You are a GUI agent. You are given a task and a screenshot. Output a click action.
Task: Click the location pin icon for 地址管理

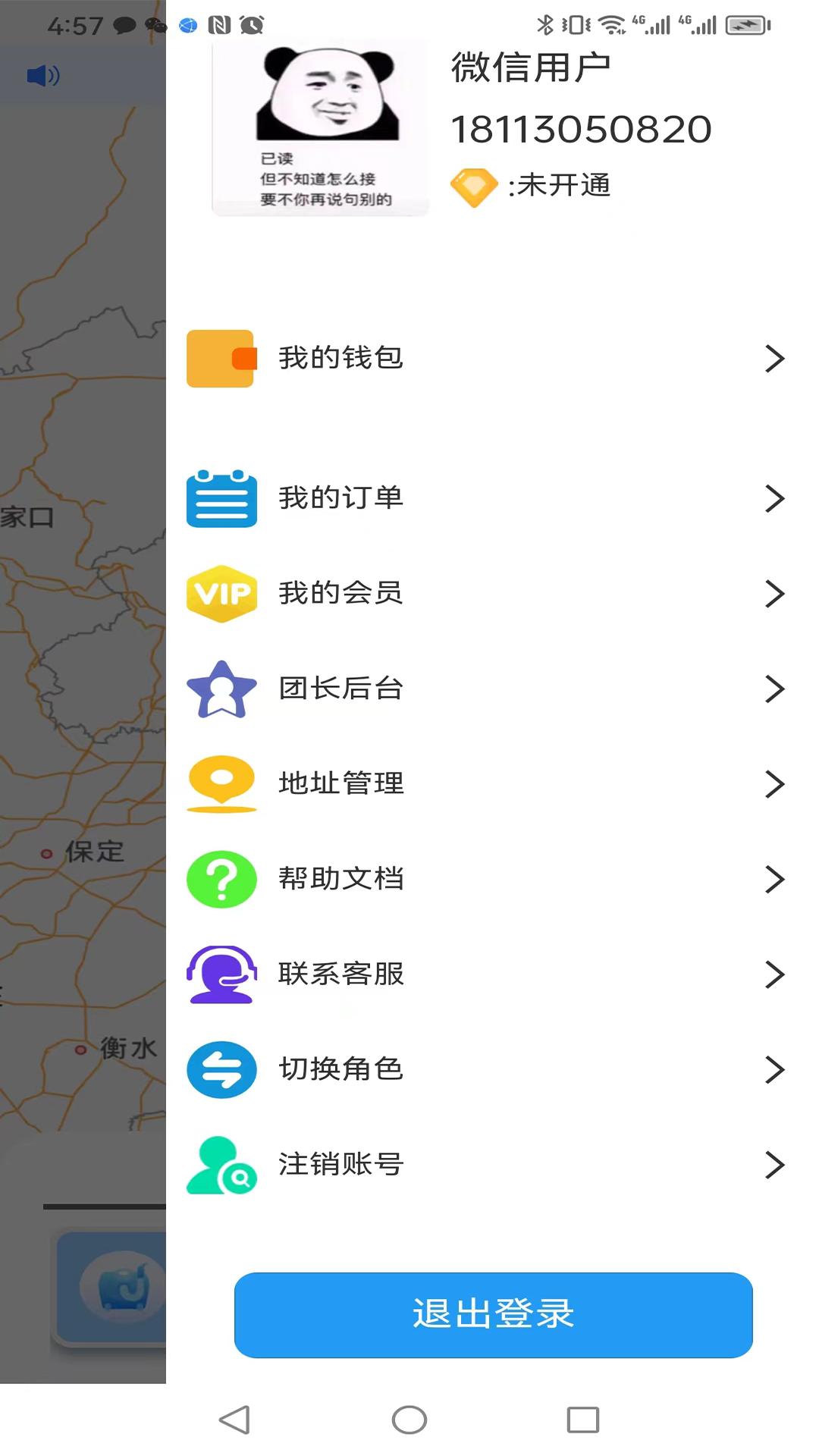pyautogui.click(x=221, y=784)
